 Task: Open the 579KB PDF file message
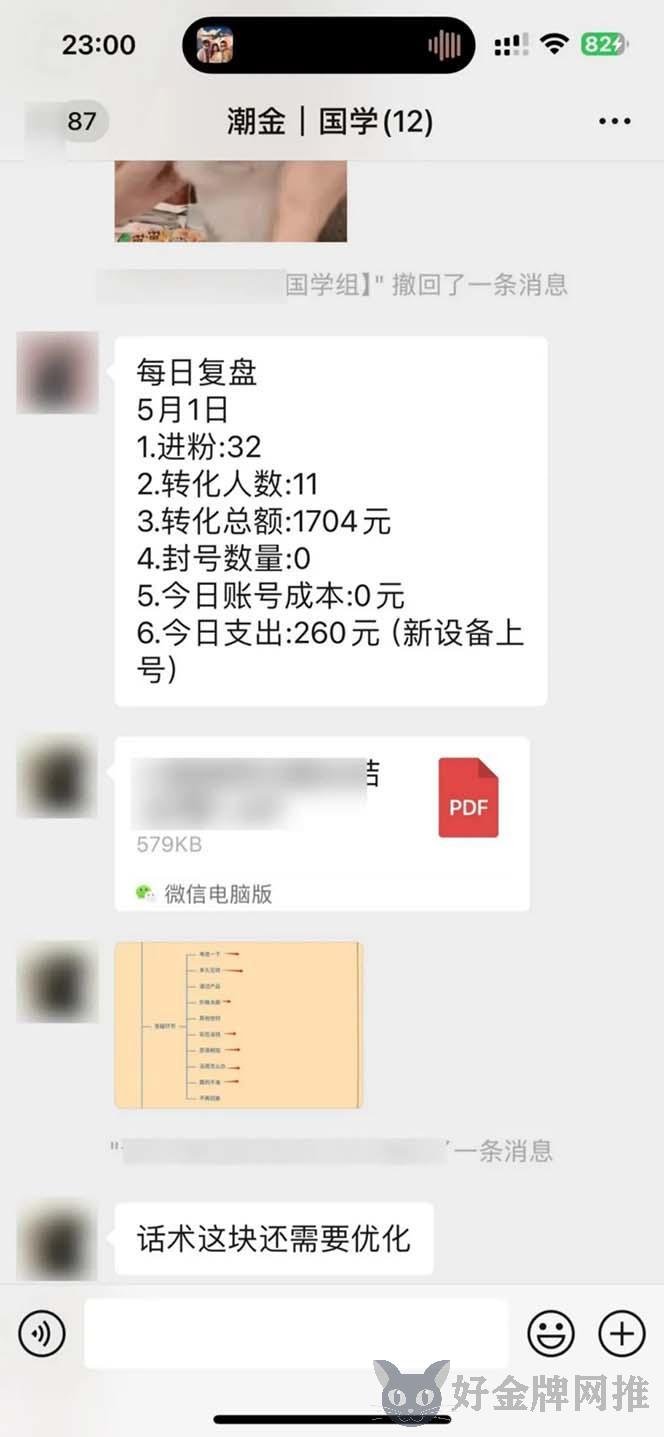pyautogui.click(x=321, y=823)
